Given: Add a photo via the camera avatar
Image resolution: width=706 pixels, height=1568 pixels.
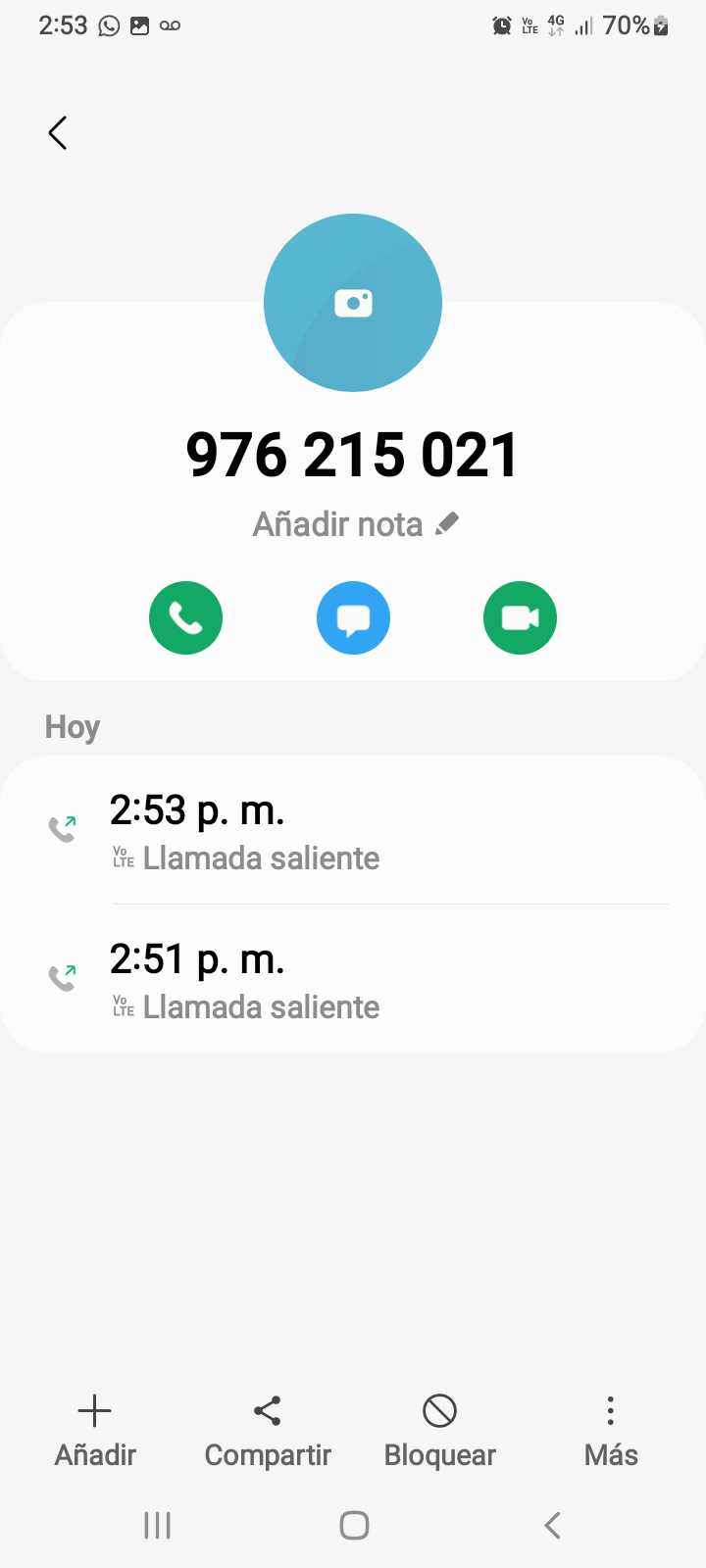Looking at the screenshot, I should (353, 303).
